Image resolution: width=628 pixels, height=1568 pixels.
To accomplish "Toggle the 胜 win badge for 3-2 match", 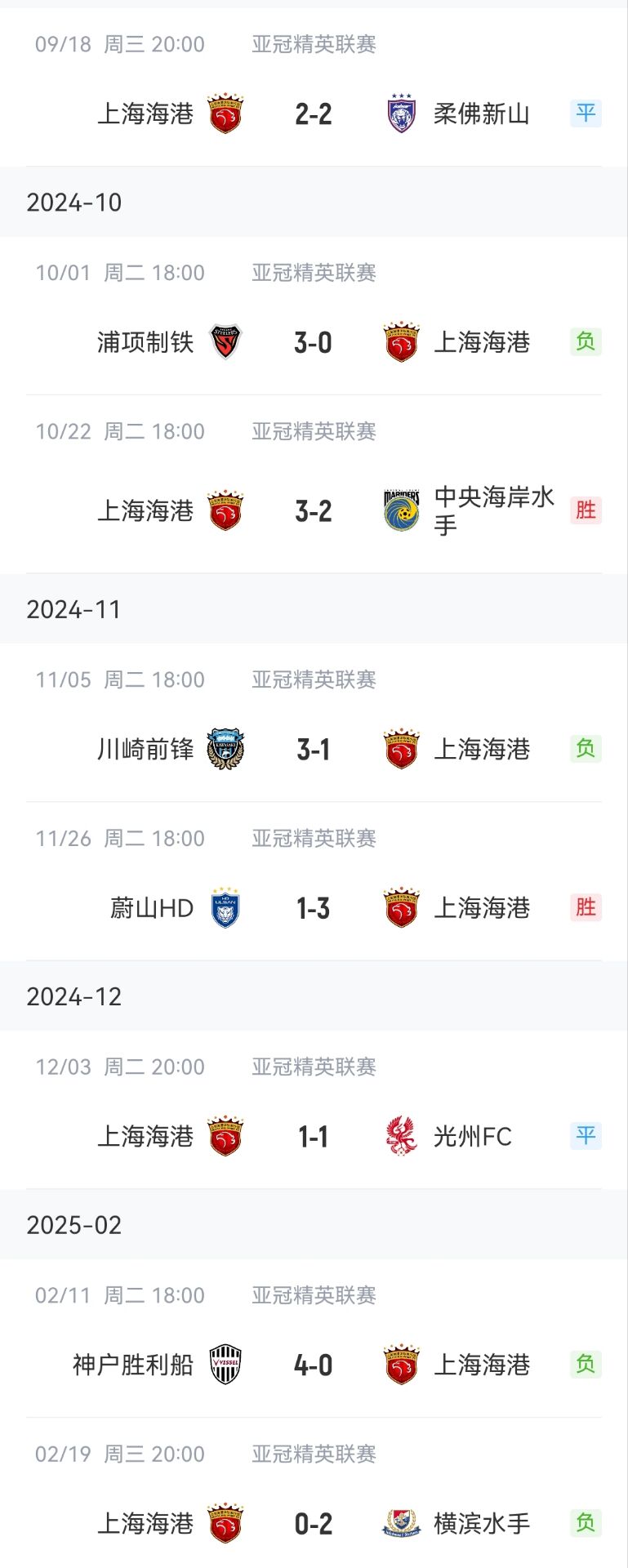I will (586, 510).
